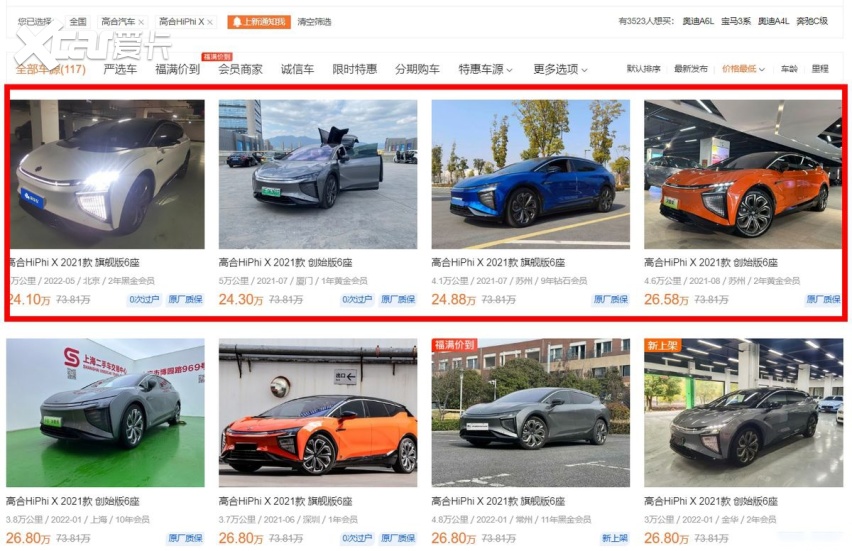Viewport: 852px width, 551px height.
Task: Sort listings by 里程
Action: click(x=820, y=69)
